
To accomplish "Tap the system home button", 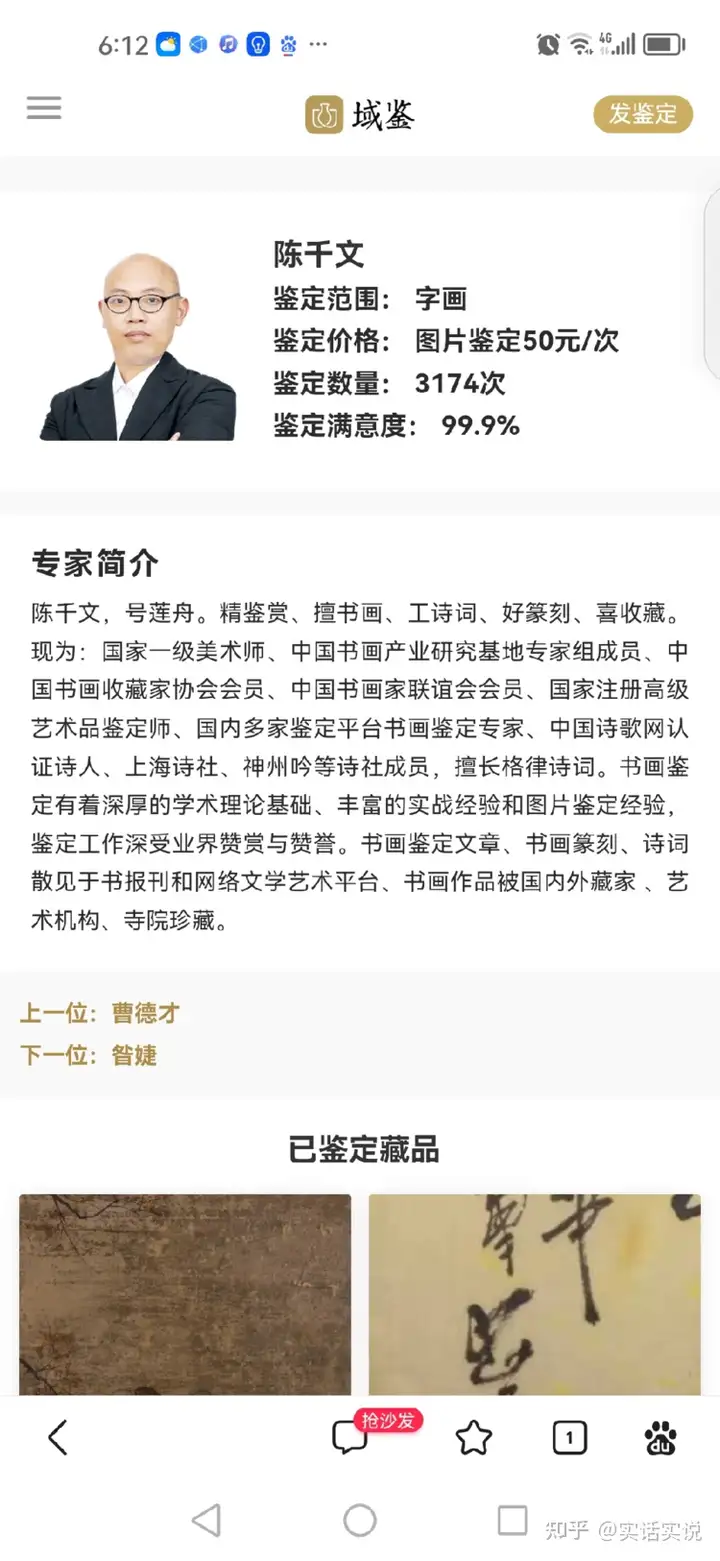I will [360, 1521].
